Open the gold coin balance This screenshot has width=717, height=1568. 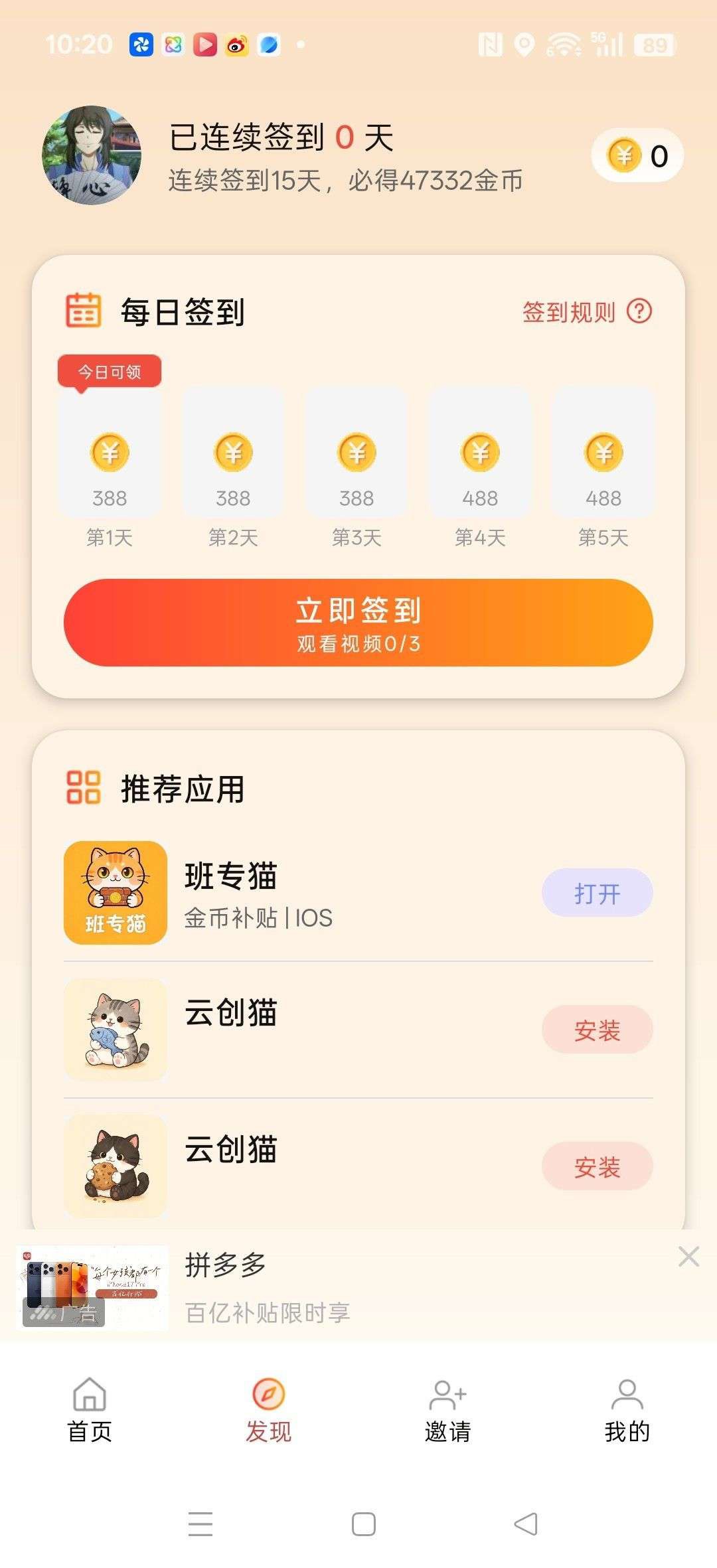[x=637, y=156]
